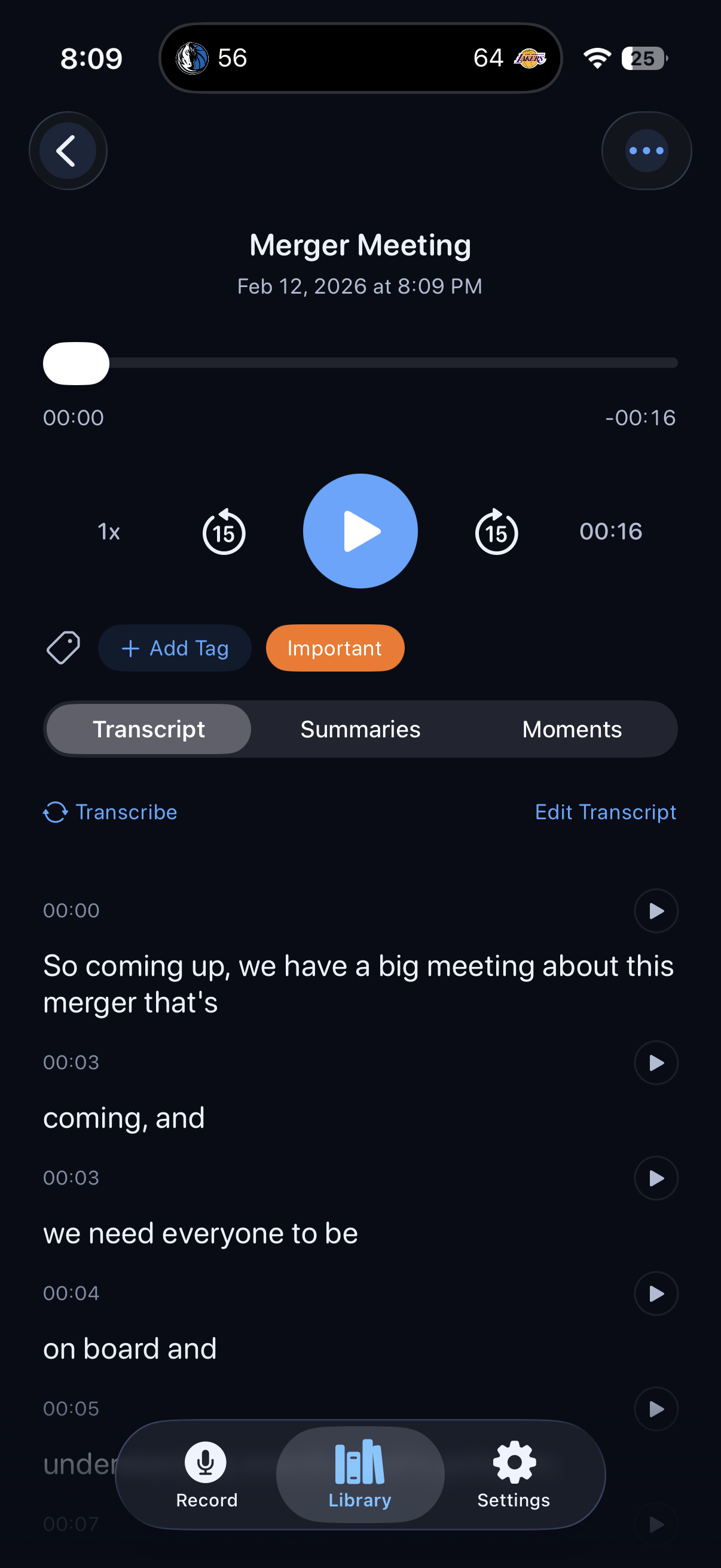Play the segment starting 'coming, and'
721x1568 pixels.
point(656,1063)
